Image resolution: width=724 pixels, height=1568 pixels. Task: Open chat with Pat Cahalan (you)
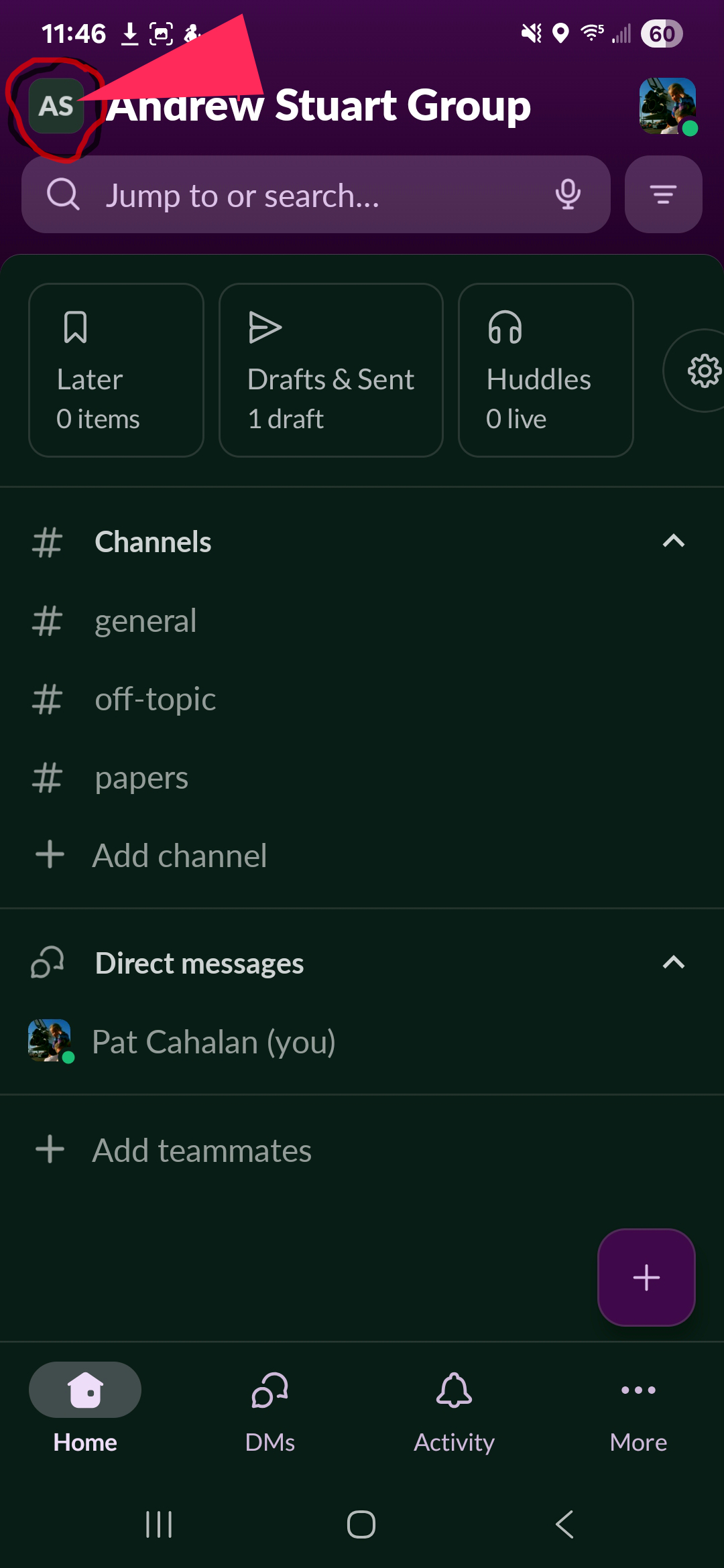pos(213,1042)
